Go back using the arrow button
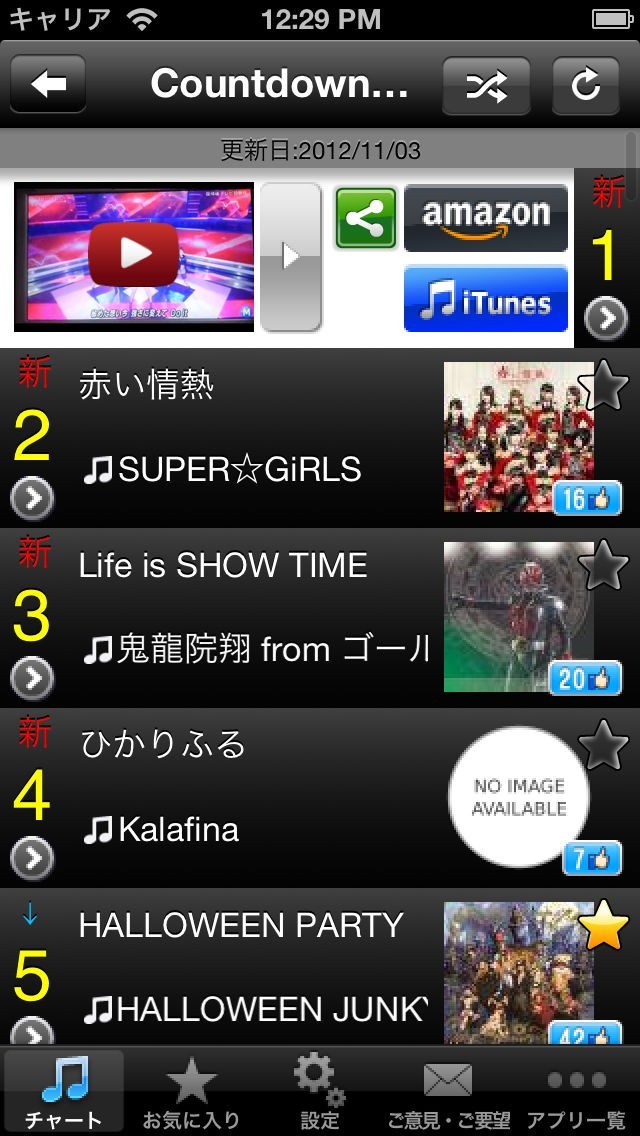640x1136 pixels. (x=48, y=85)
